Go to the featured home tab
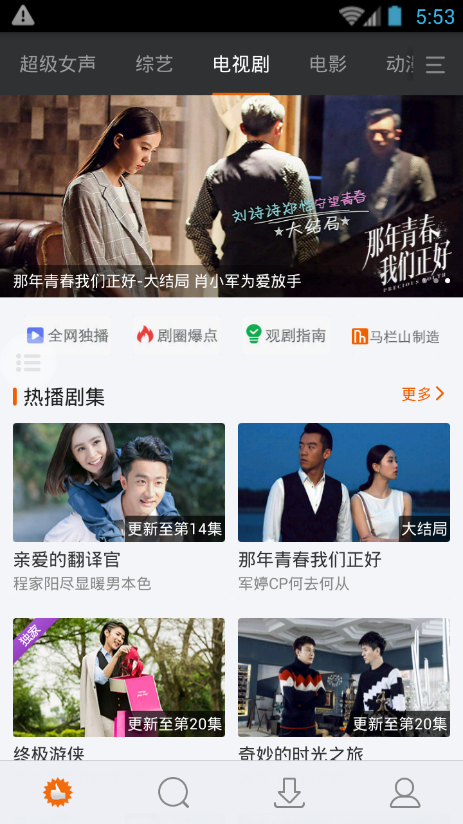Viewport: 463px width, 824px height. [58, 792]
